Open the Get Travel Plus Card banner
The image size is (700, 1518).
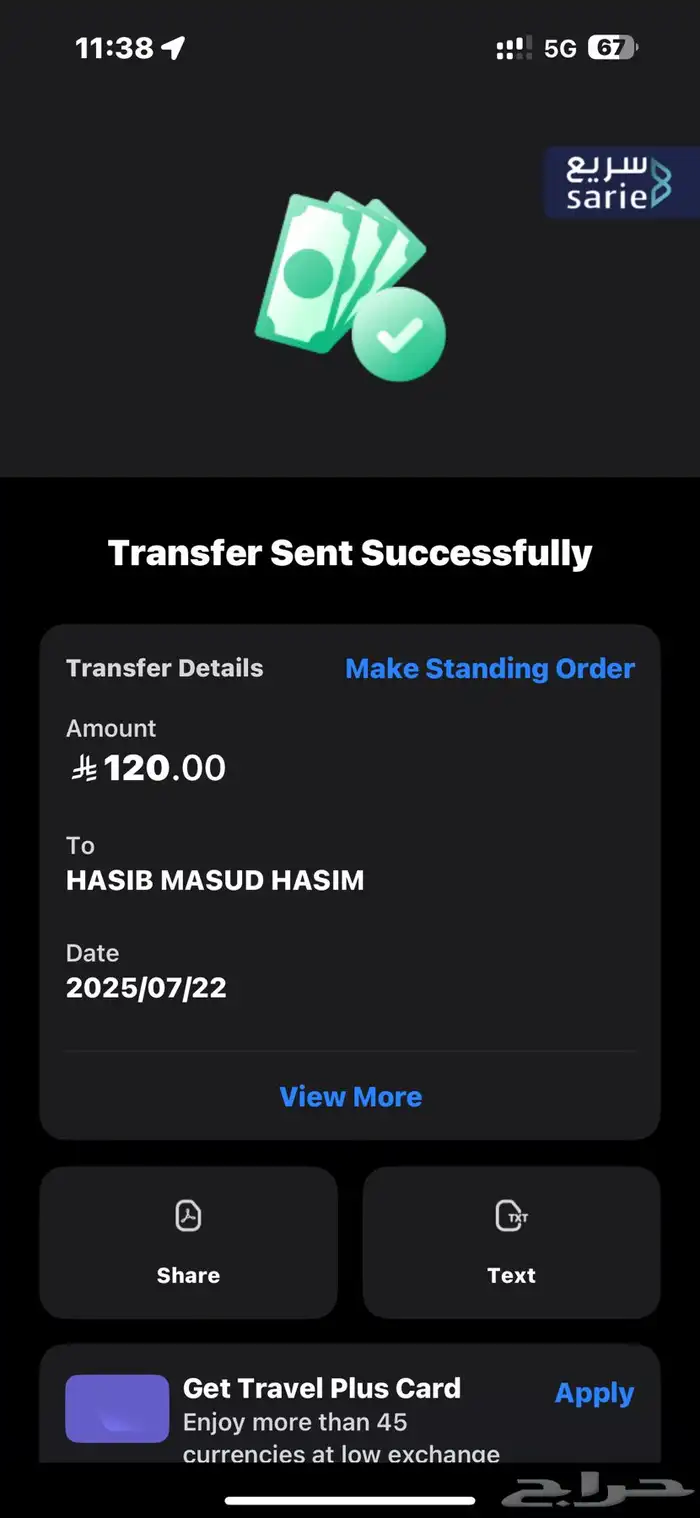[x=350, y=1407]
